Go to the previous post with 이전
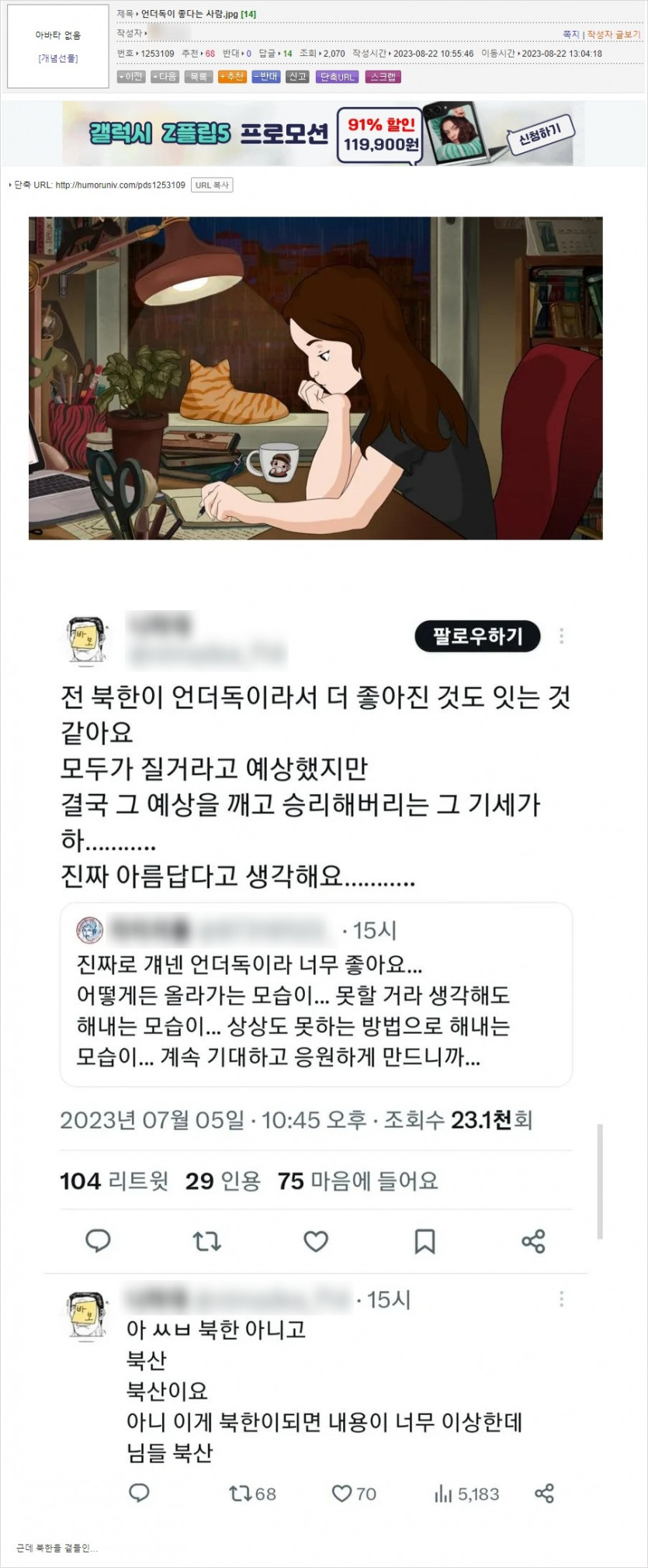 coord(131,77)
